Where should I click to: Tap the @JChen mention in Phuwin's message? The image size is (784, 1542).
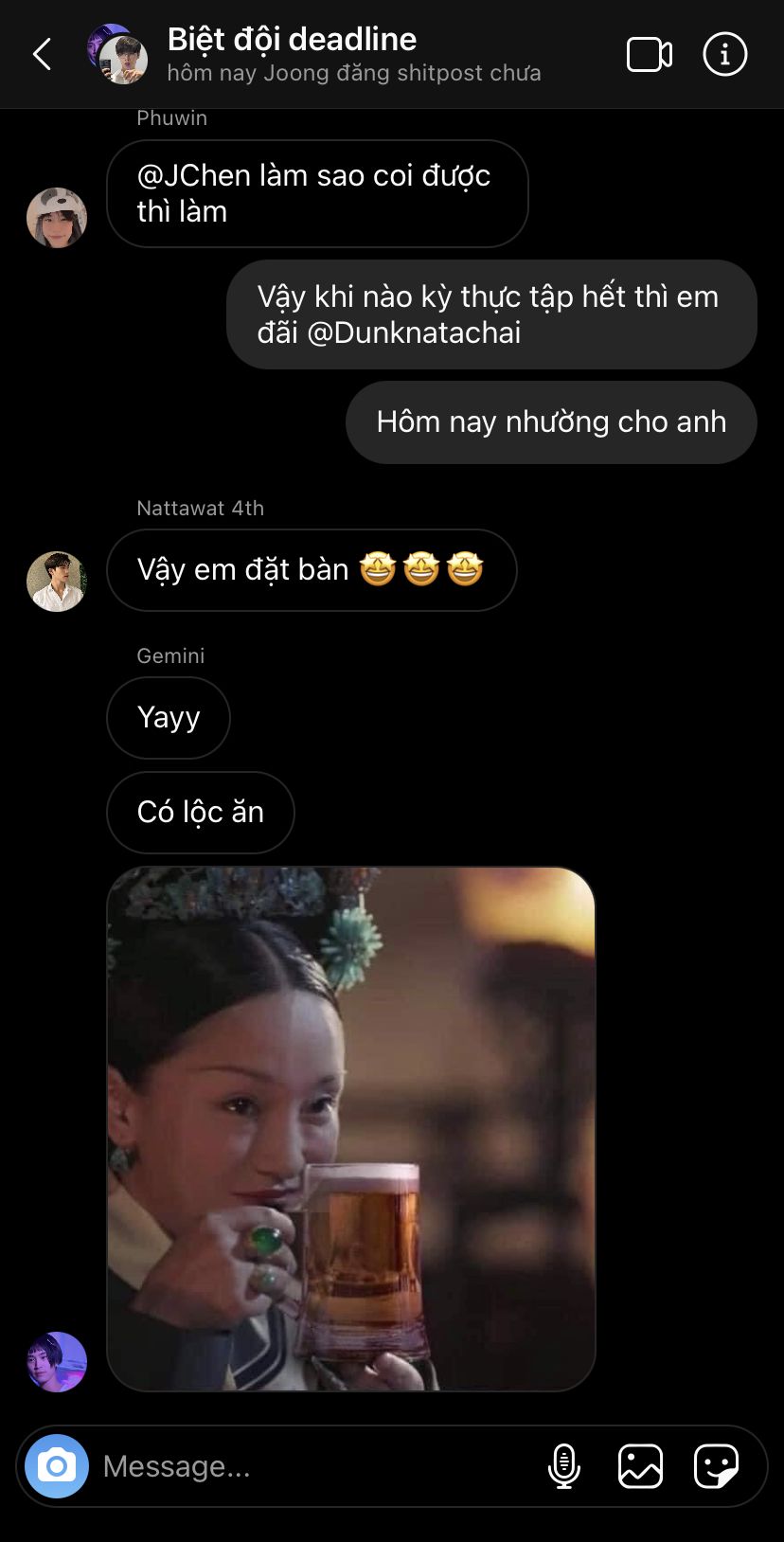(193, 176)
